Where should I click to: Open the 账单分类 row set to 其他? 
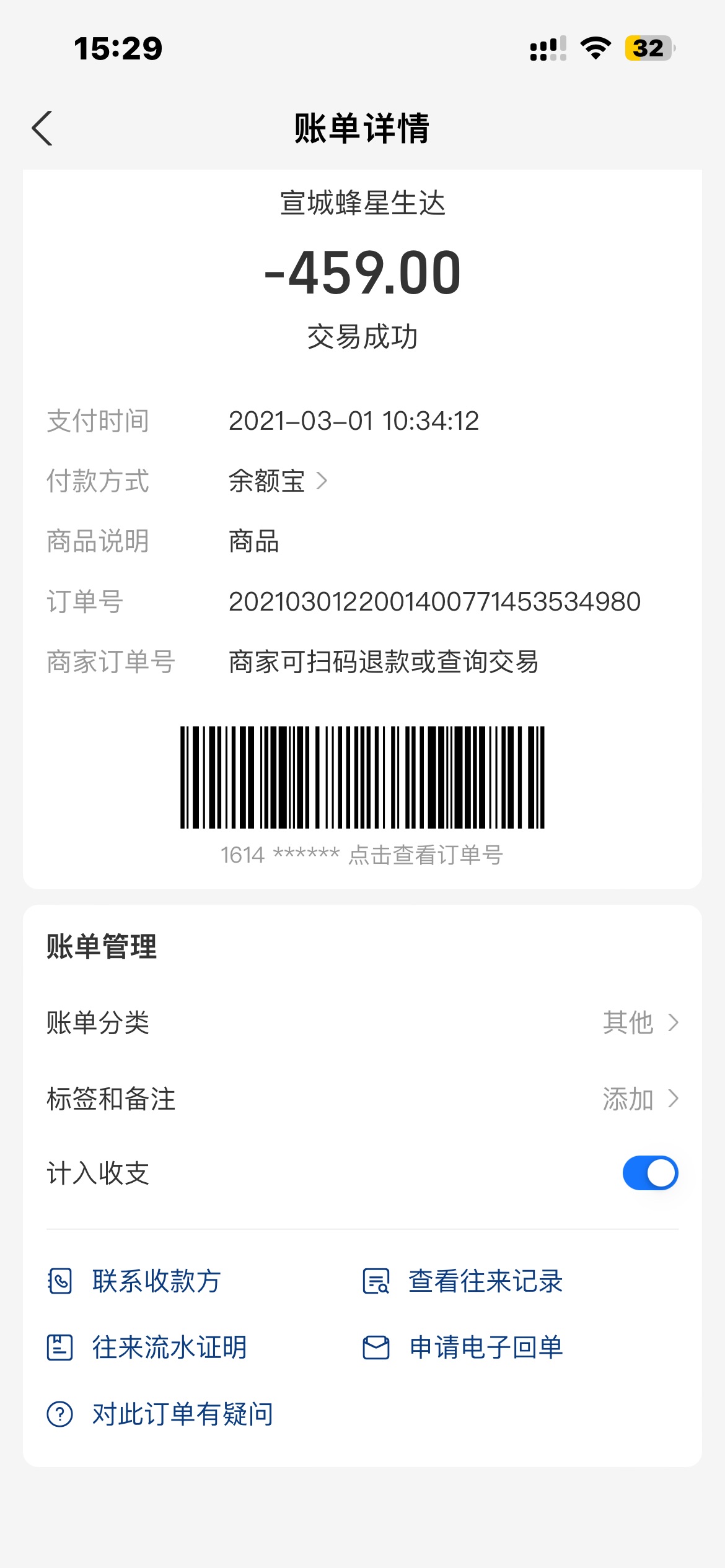coord(362,1022)
